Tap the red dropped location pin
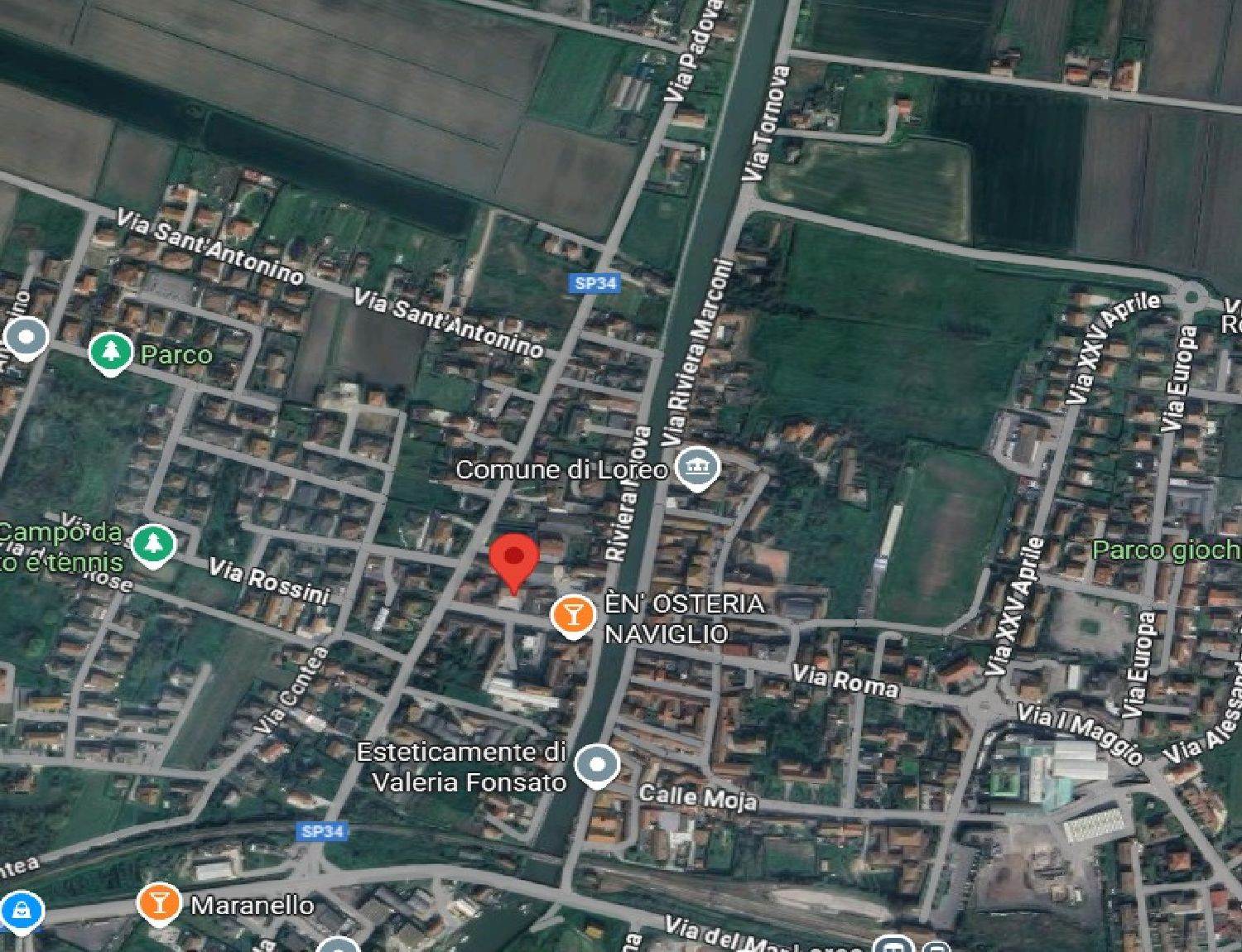This screenshot has width=1242, height=952. click(514, 558)
